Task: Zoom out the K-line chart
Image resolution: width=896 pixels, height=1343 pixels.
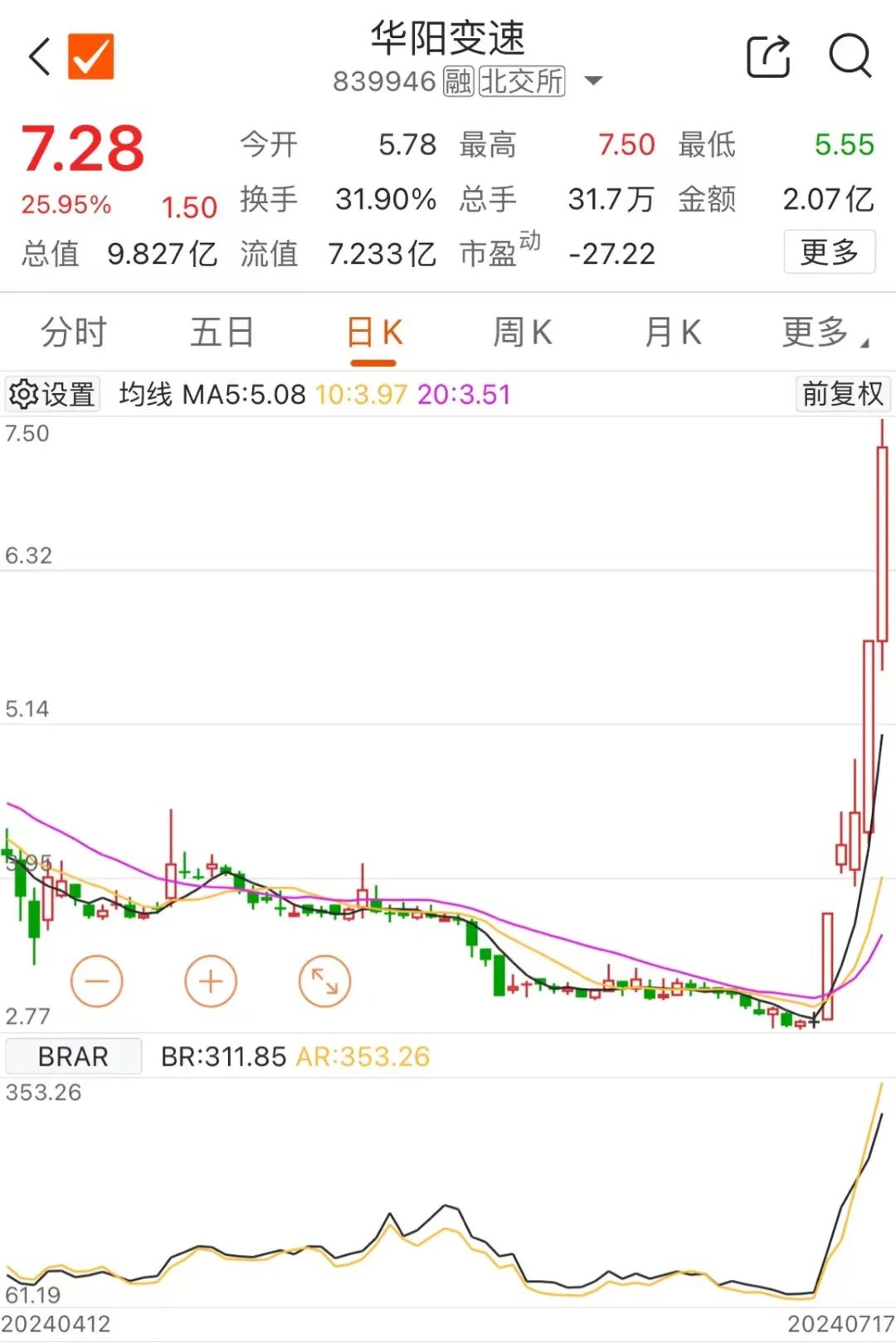Action: pos(97,981)
